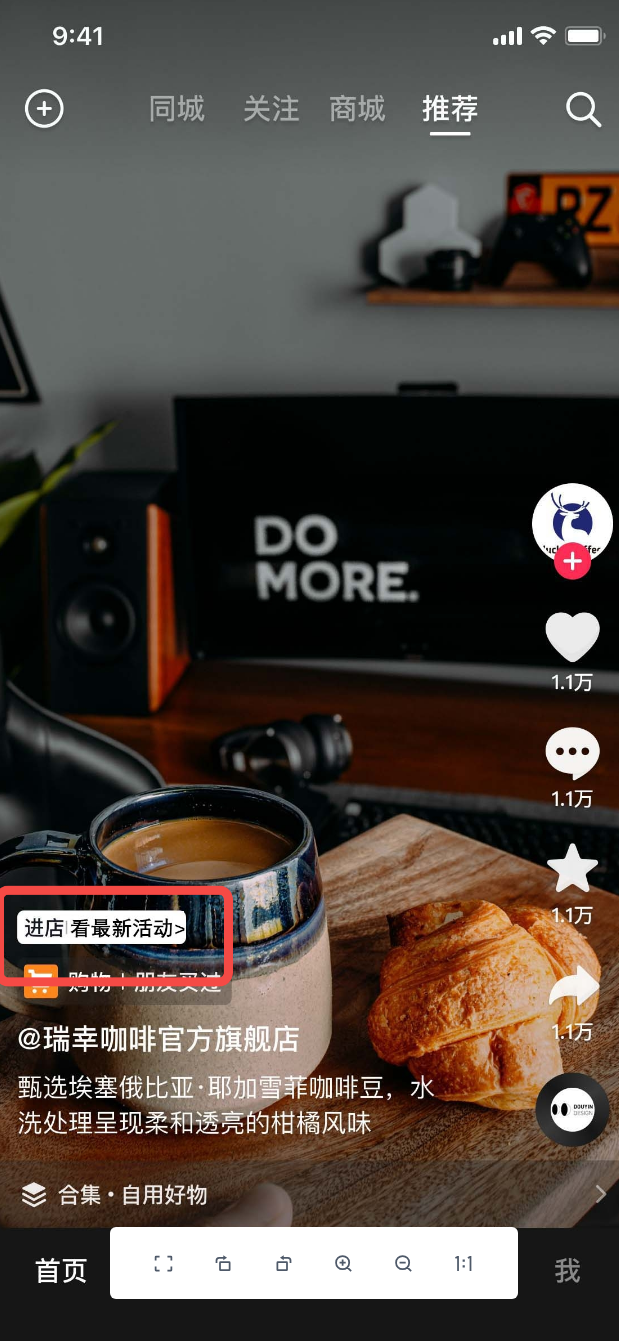Follow the account via the red plus badge
This screenshot has height=1341, width=619.
coord(573,562)
